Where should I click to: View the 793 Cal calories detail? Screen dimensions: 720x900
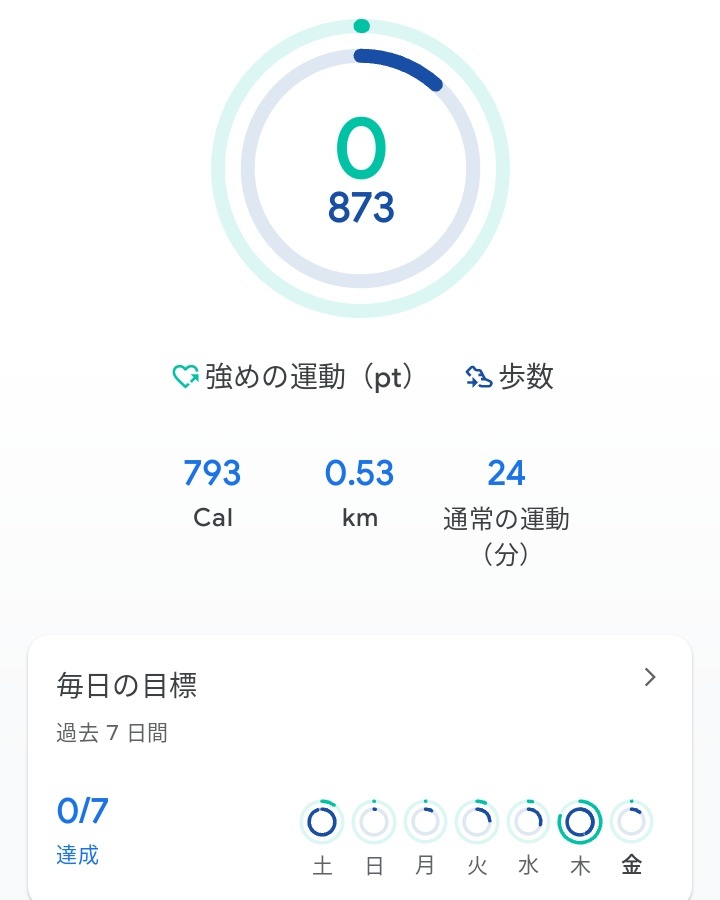[212, 490]
